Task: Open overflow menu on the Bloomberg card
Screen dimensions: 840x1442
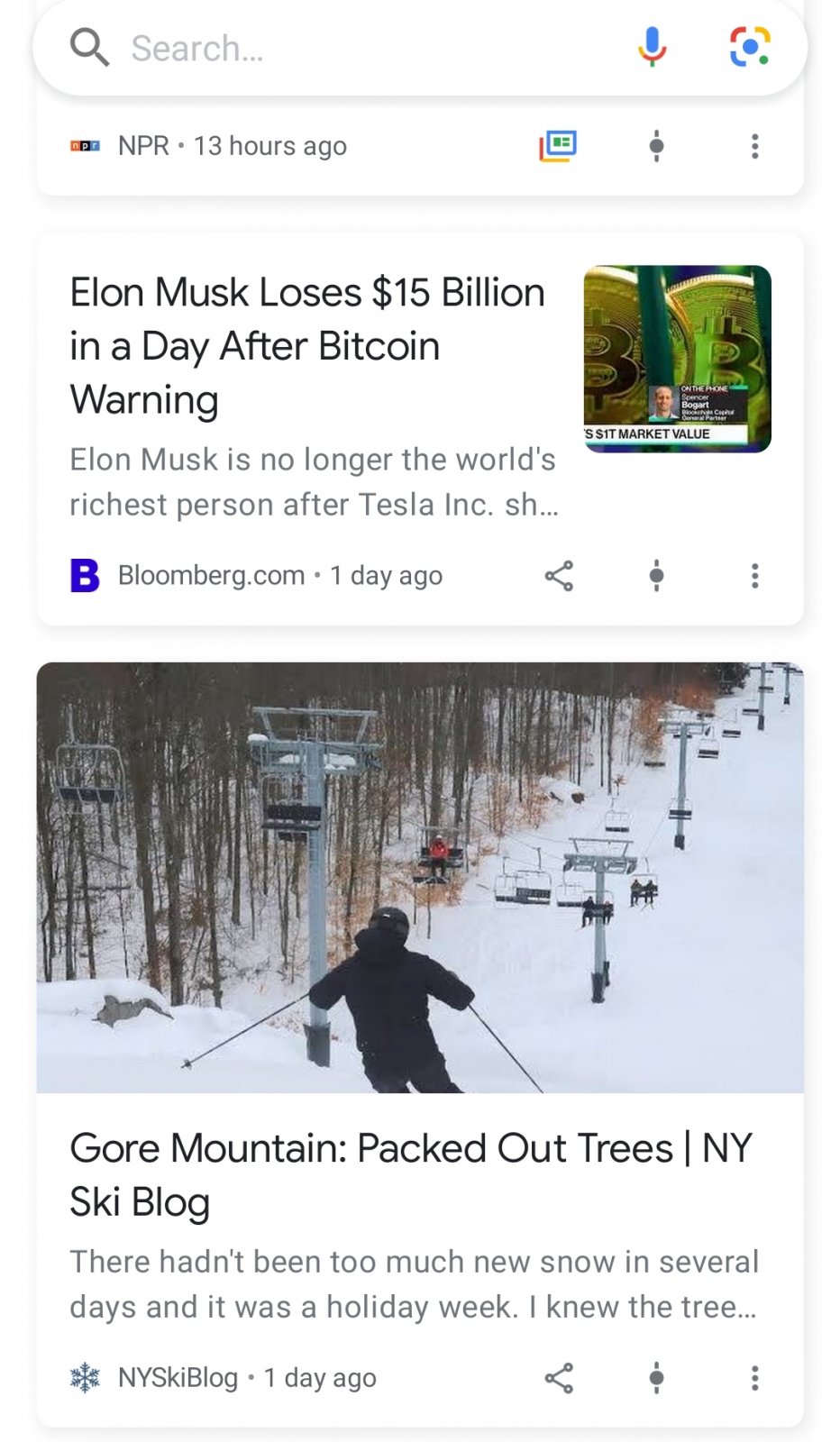Action: tap(754, 576)
